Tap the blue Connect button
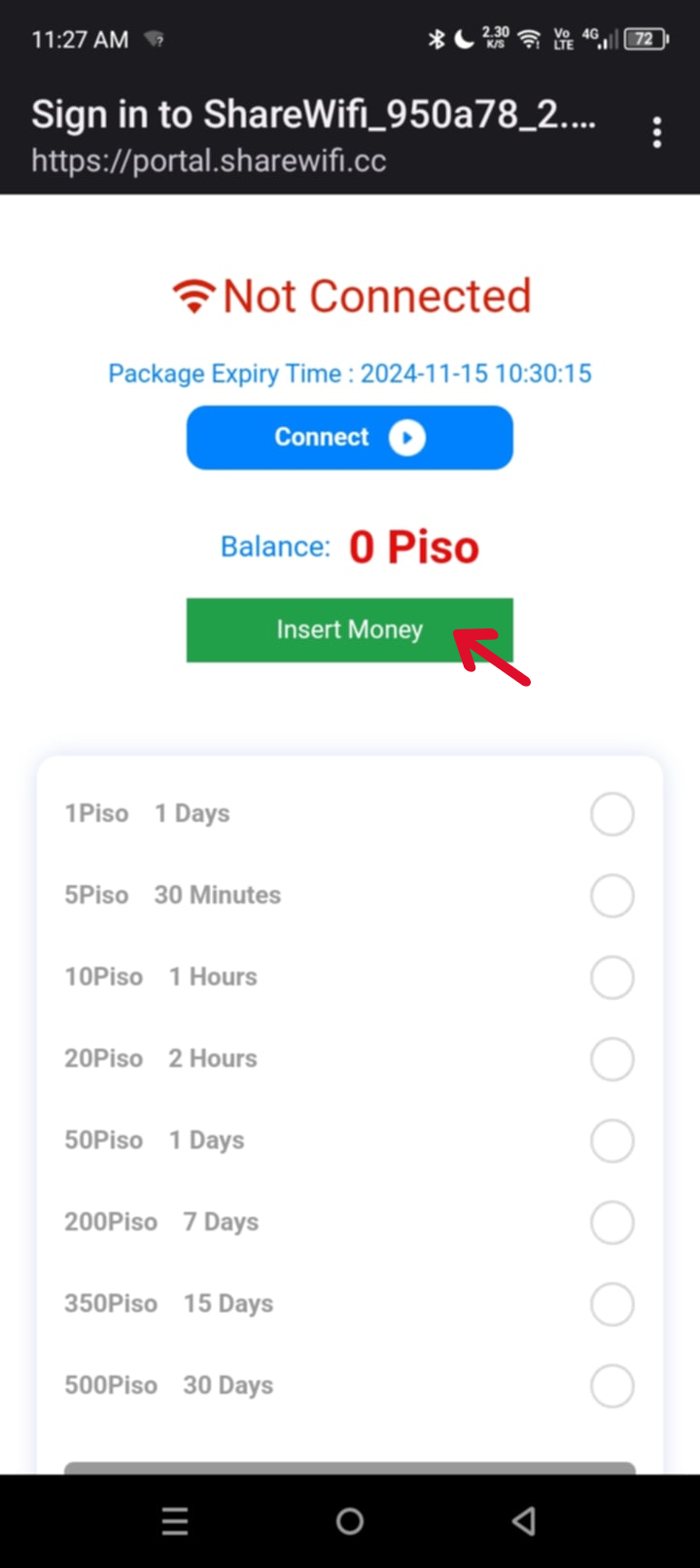Viewport: 700px width, 1568px height. (350, 438)
